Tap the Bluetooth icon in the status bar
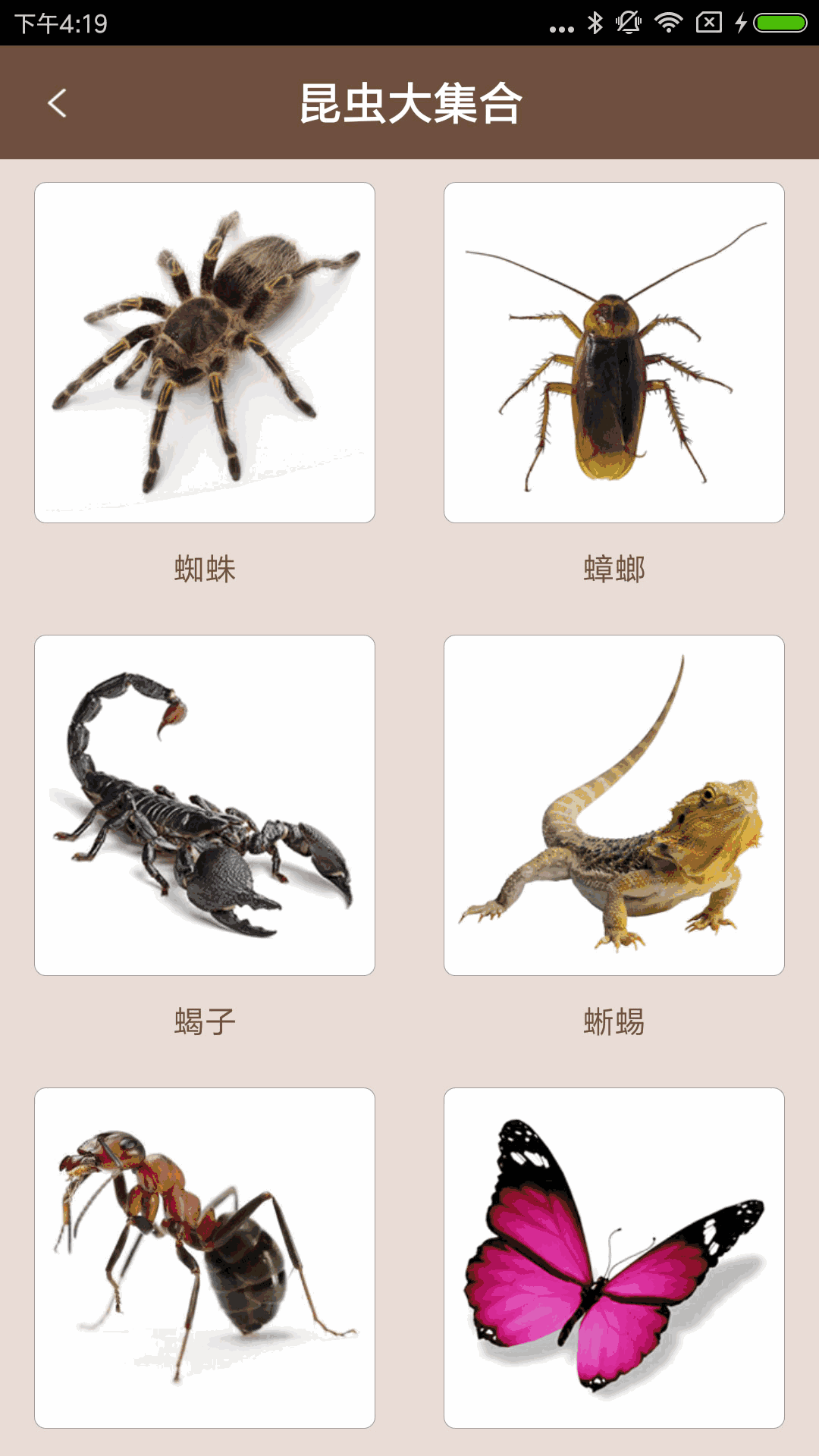The width and height of the screenshot is (819, 1456). [596, 23]
